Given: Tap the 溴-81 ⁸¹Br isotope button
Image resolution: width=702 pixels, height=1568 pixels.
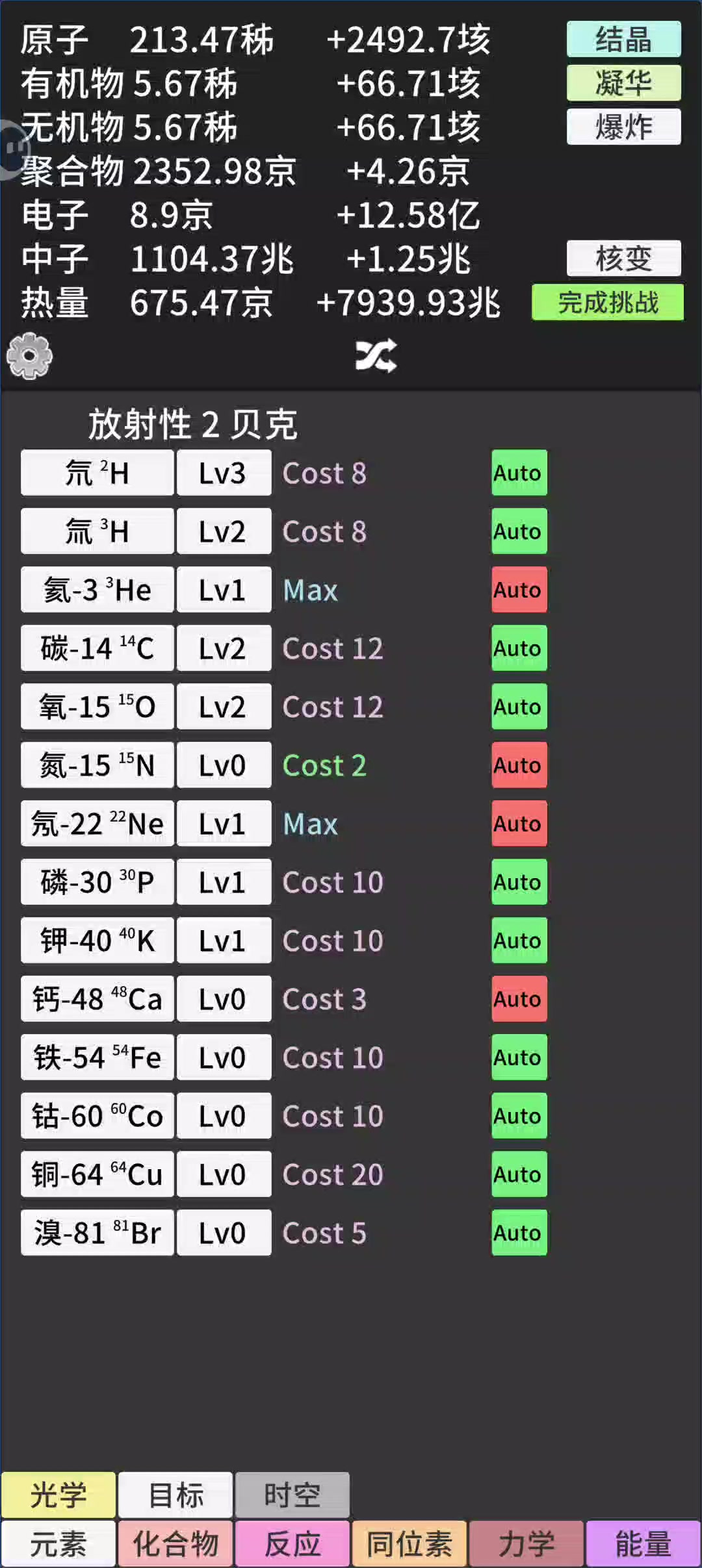Looking at the screenshot, I should 97,1233.
